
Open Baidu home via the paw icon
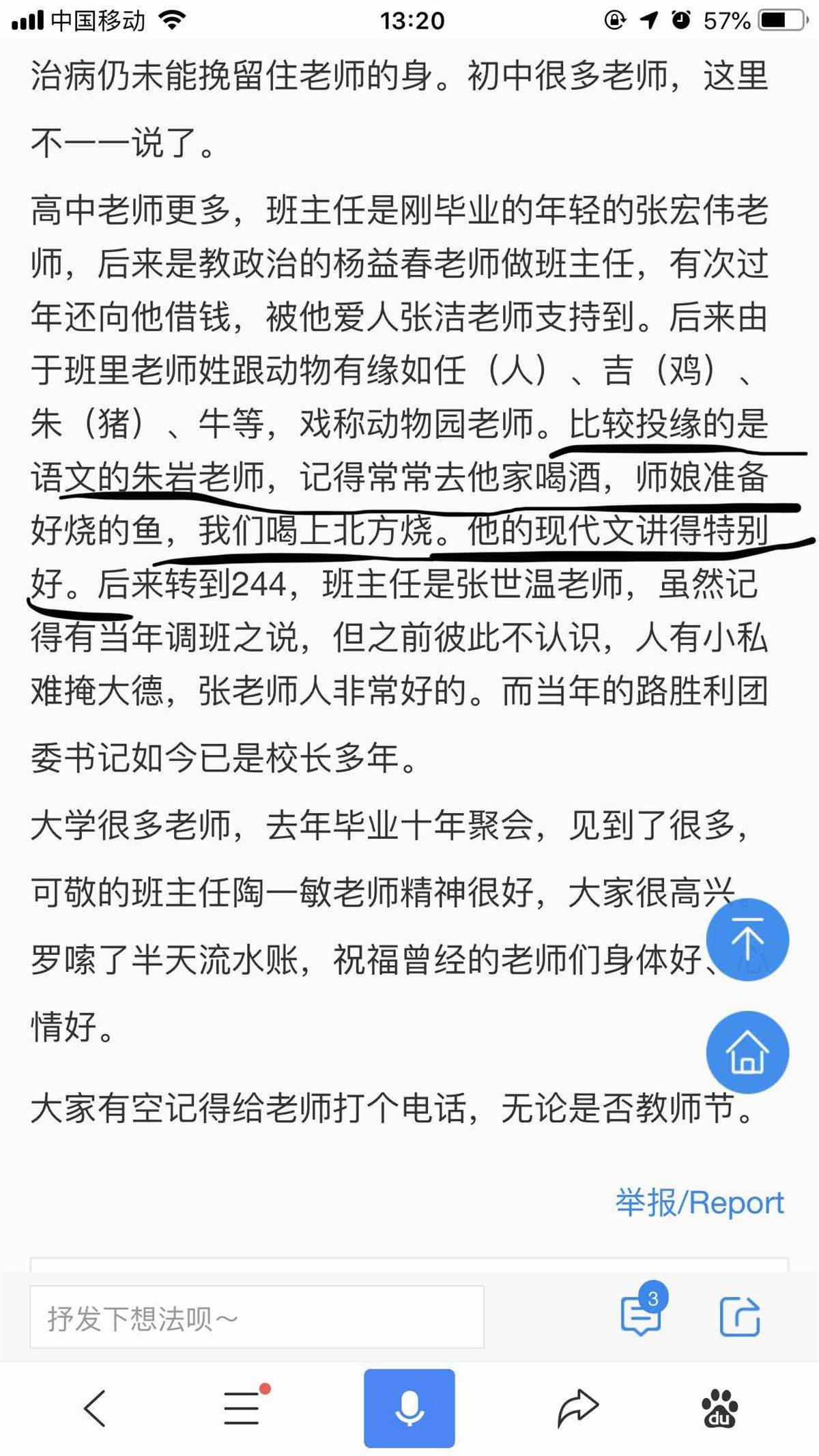point(719,1408)
